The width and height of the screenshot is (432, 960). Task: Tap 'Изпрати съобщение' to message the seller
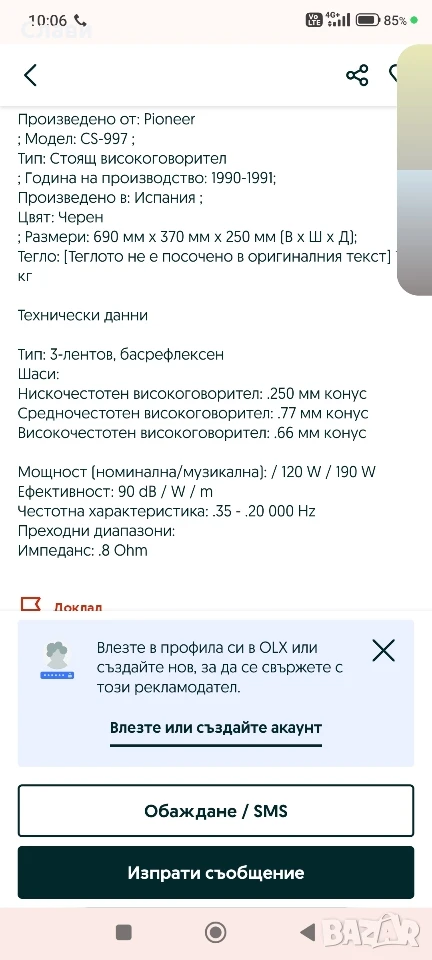(x=215, y=872)
